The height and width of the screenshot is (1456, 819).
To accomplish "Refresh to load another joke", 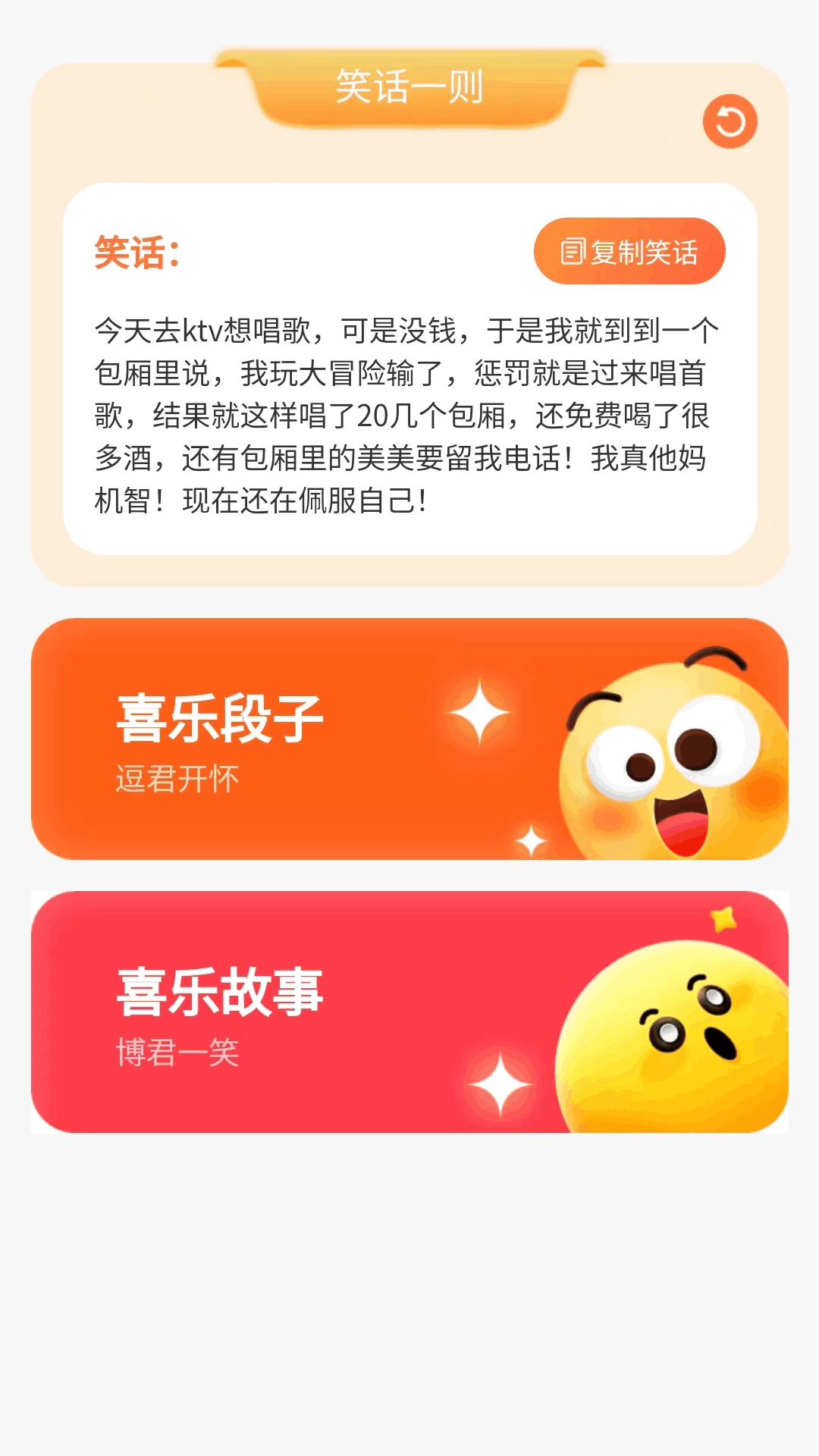I will 730,121.
